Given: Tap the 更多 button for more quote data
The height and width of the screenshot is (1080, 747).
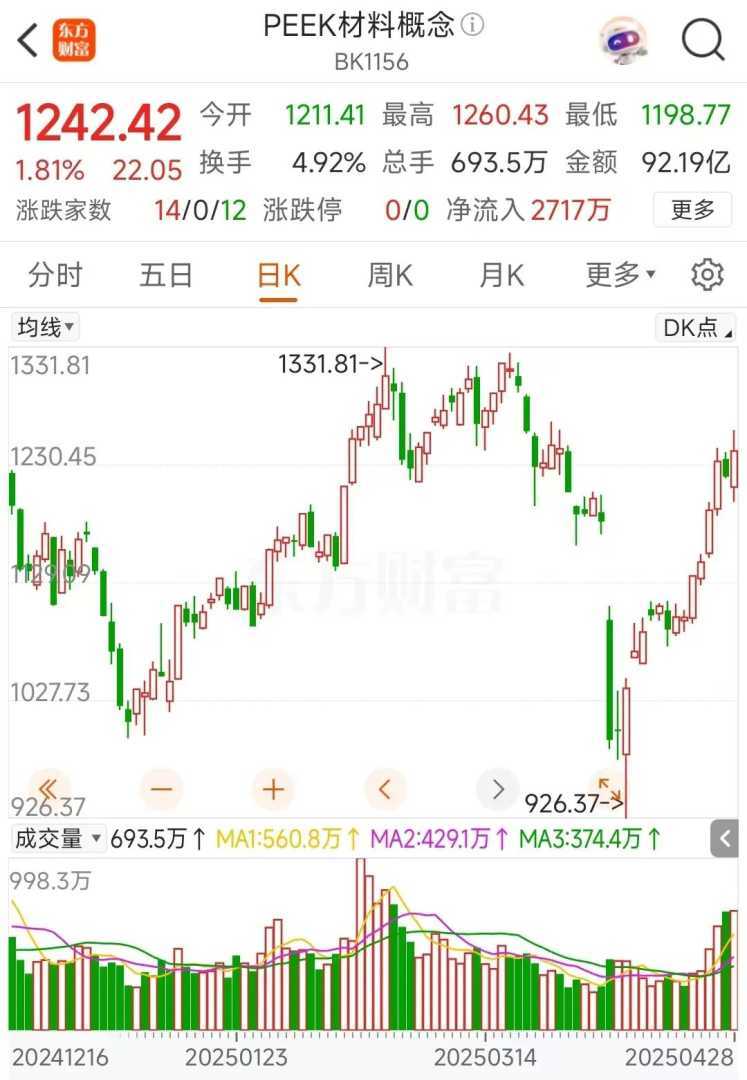Looking at the screenshot, I should pos(692,210).
